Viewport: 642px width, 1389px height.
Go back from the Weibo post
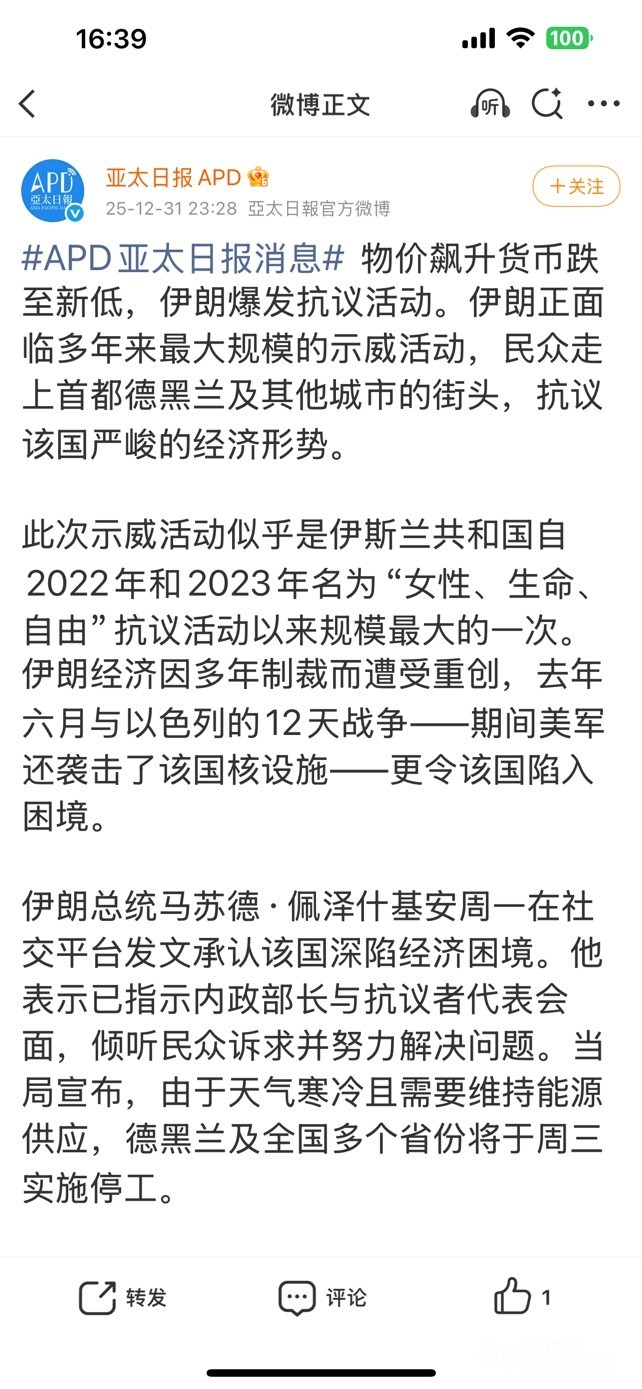coord(28,104)
